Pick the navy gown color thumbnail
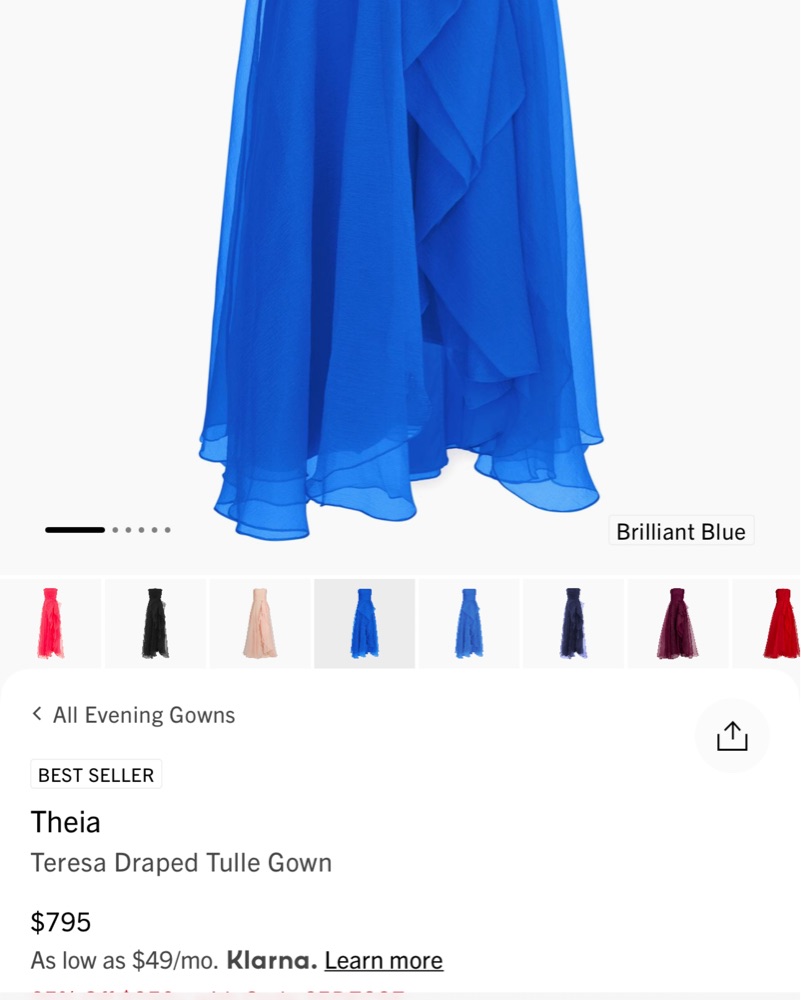 pos(573,623)
